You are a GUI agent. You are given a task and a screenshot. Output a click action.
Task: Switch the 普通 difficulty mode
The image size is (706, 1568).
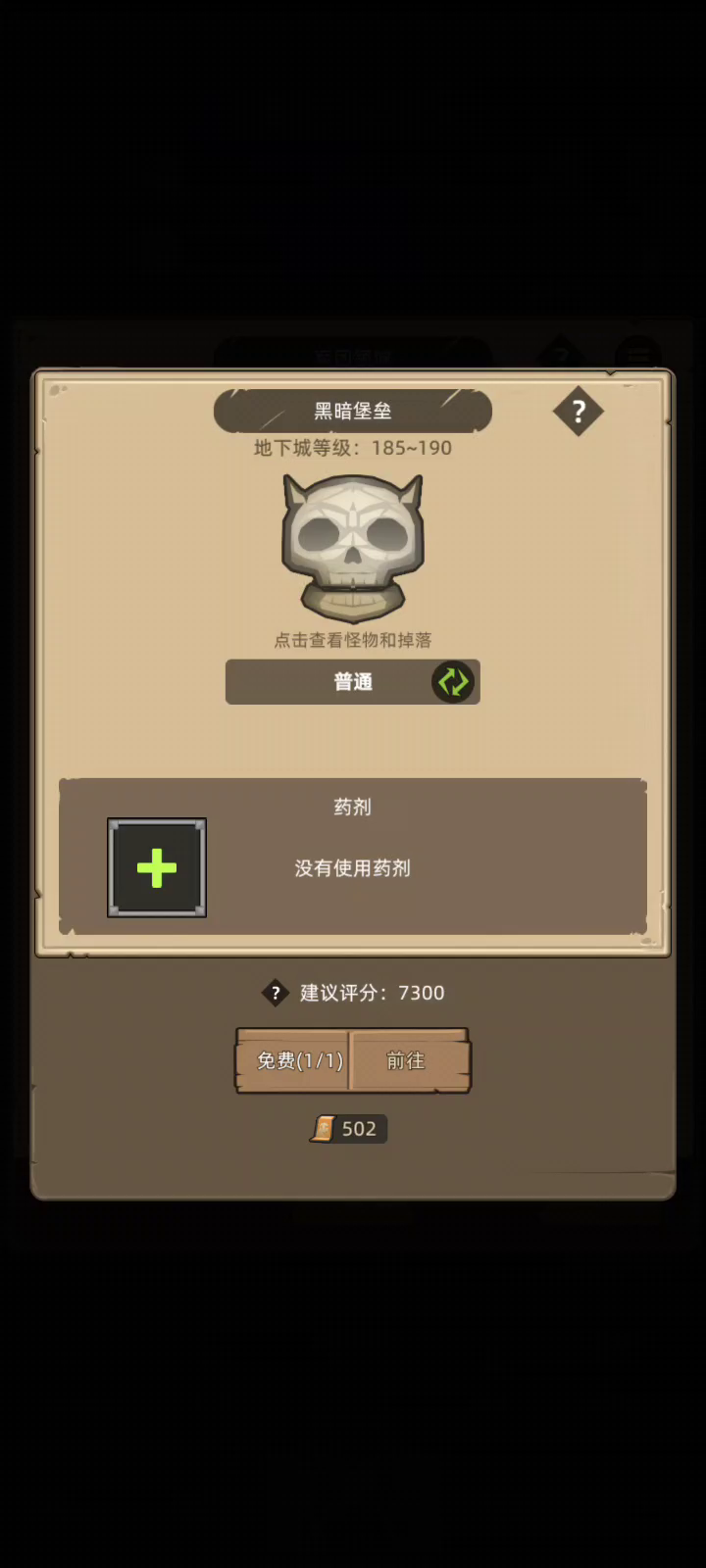coord(453,682)
